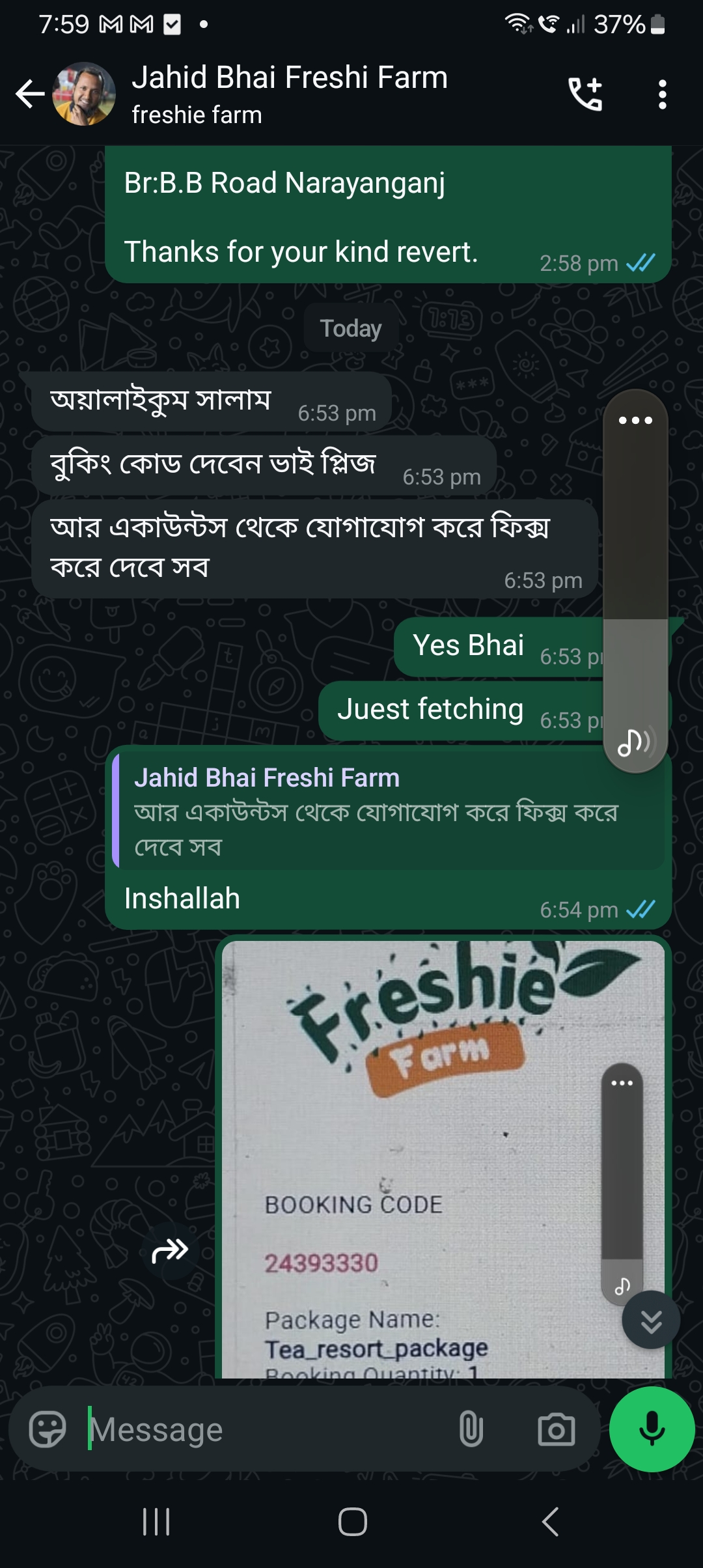703x1568 pixels.
Task: Tap the media volume sound icon
Action: pyautogui.click(x=635, y=741)
